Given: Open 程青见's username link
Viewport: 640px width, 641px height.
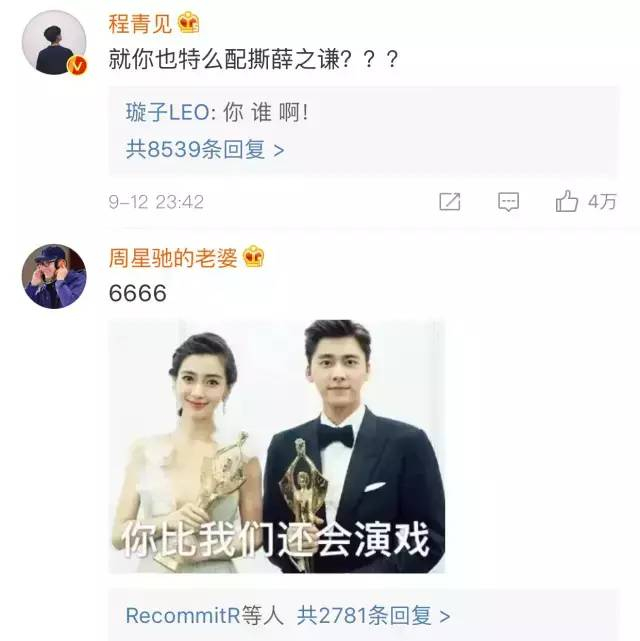Looking at the screenshot, I should click(140, 22).
